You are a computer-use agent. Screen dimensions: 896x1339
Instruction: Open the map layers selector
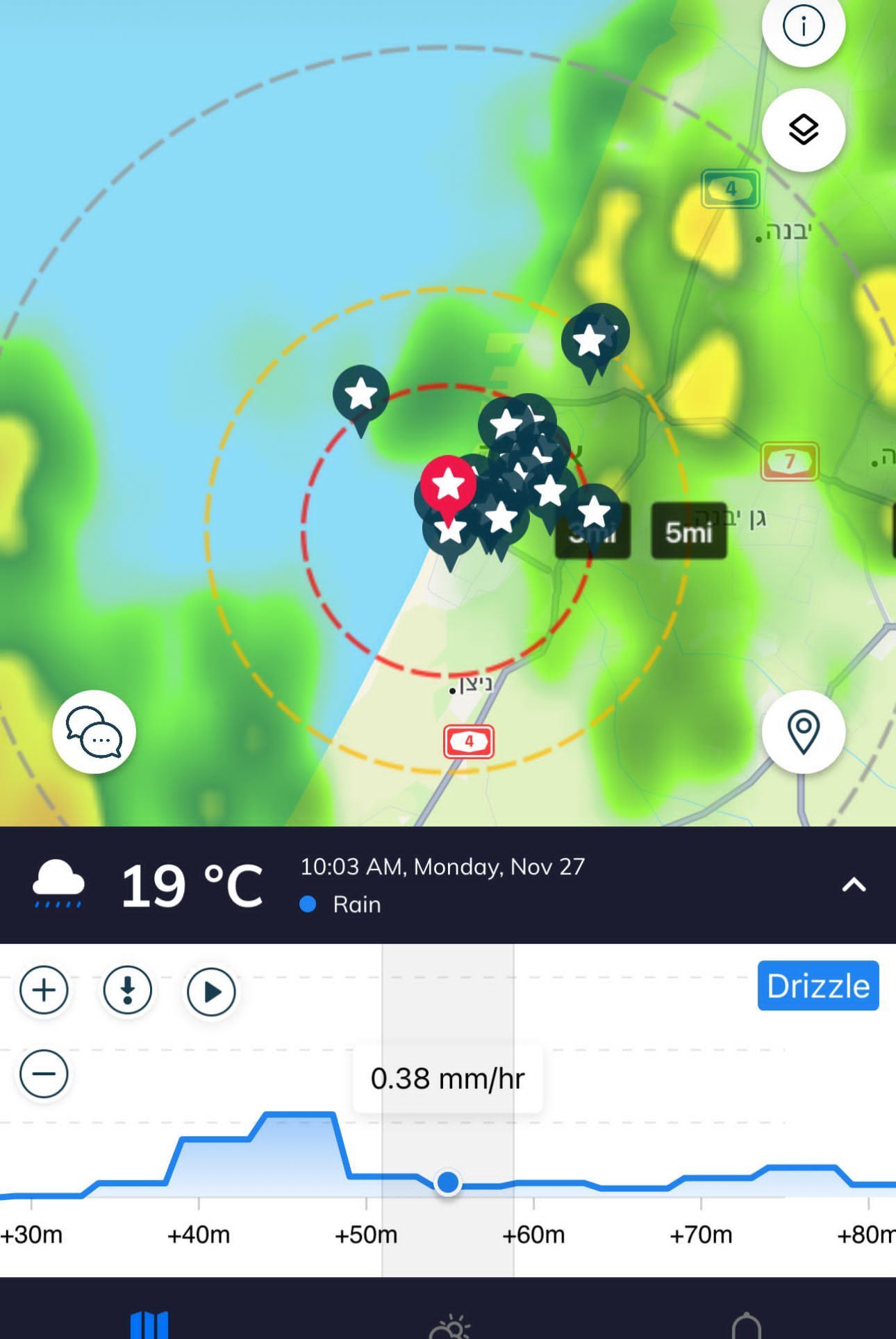(x=803, y=130)
